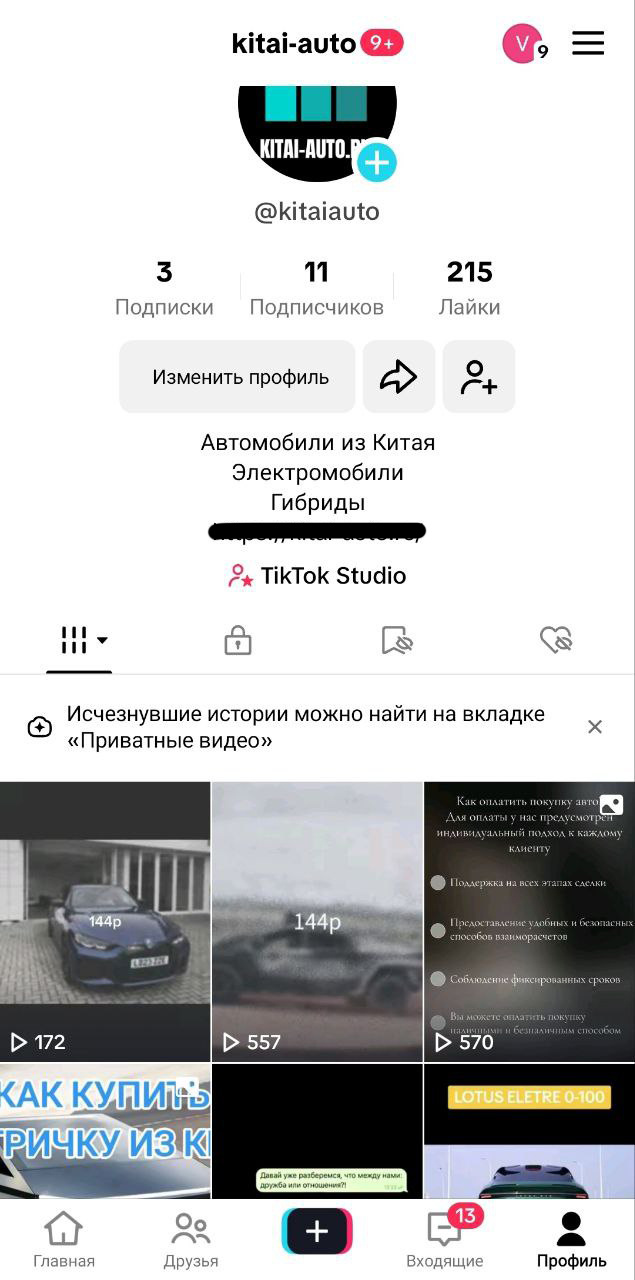Switch to the liked videos heart tab
The width and height of the screenshot is (635, 1280).
pos(556,641)
